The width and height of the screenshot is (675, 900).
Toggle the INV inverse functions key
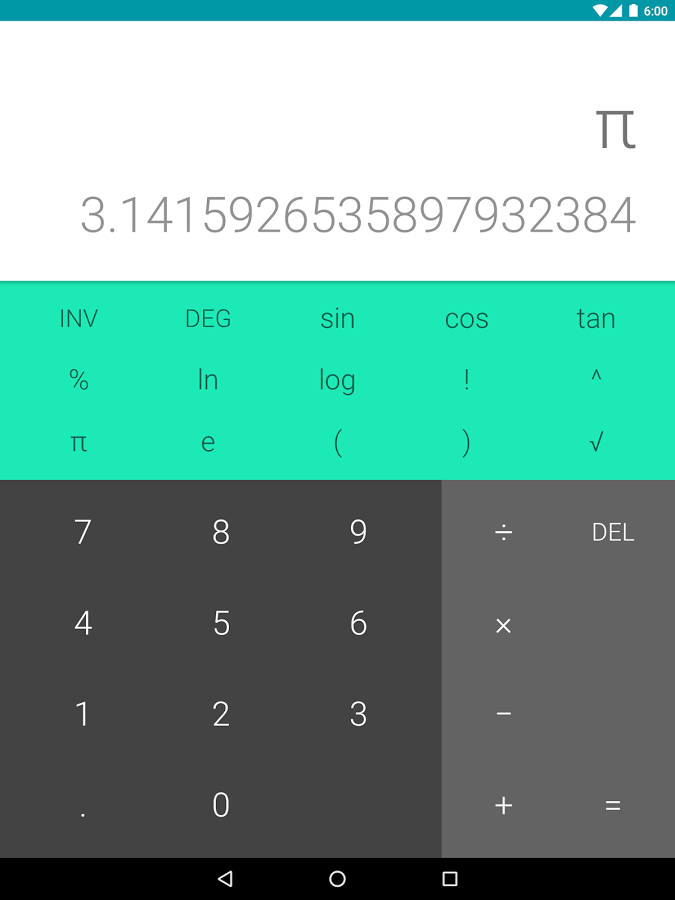(x=79, y=319)
